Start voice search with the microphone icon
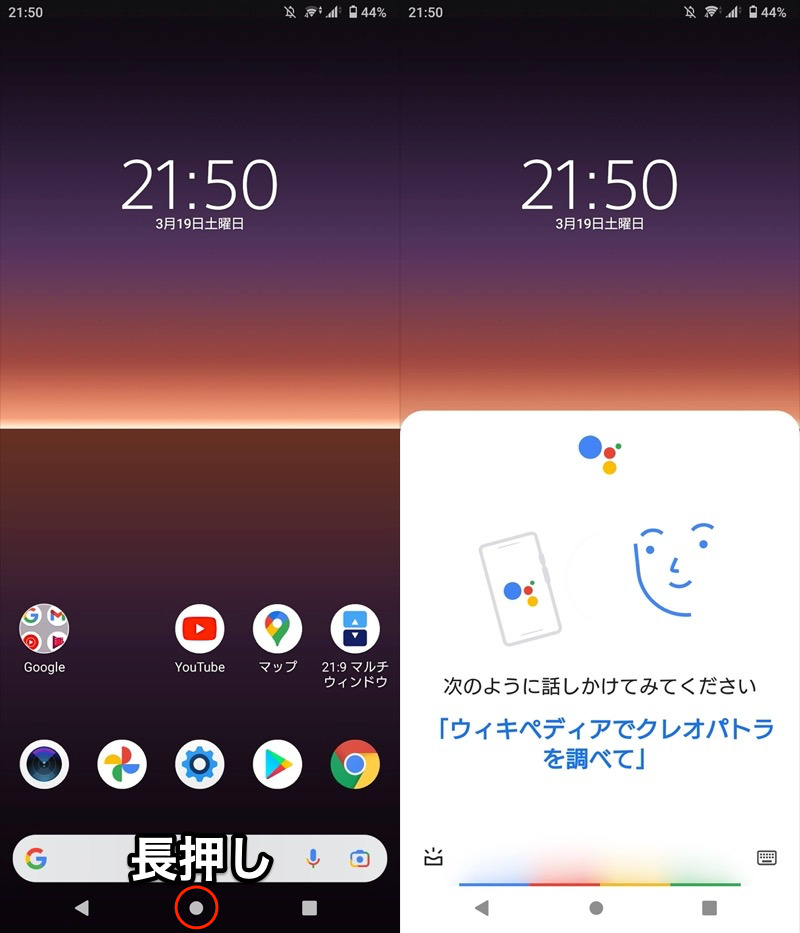 point(313,859)
